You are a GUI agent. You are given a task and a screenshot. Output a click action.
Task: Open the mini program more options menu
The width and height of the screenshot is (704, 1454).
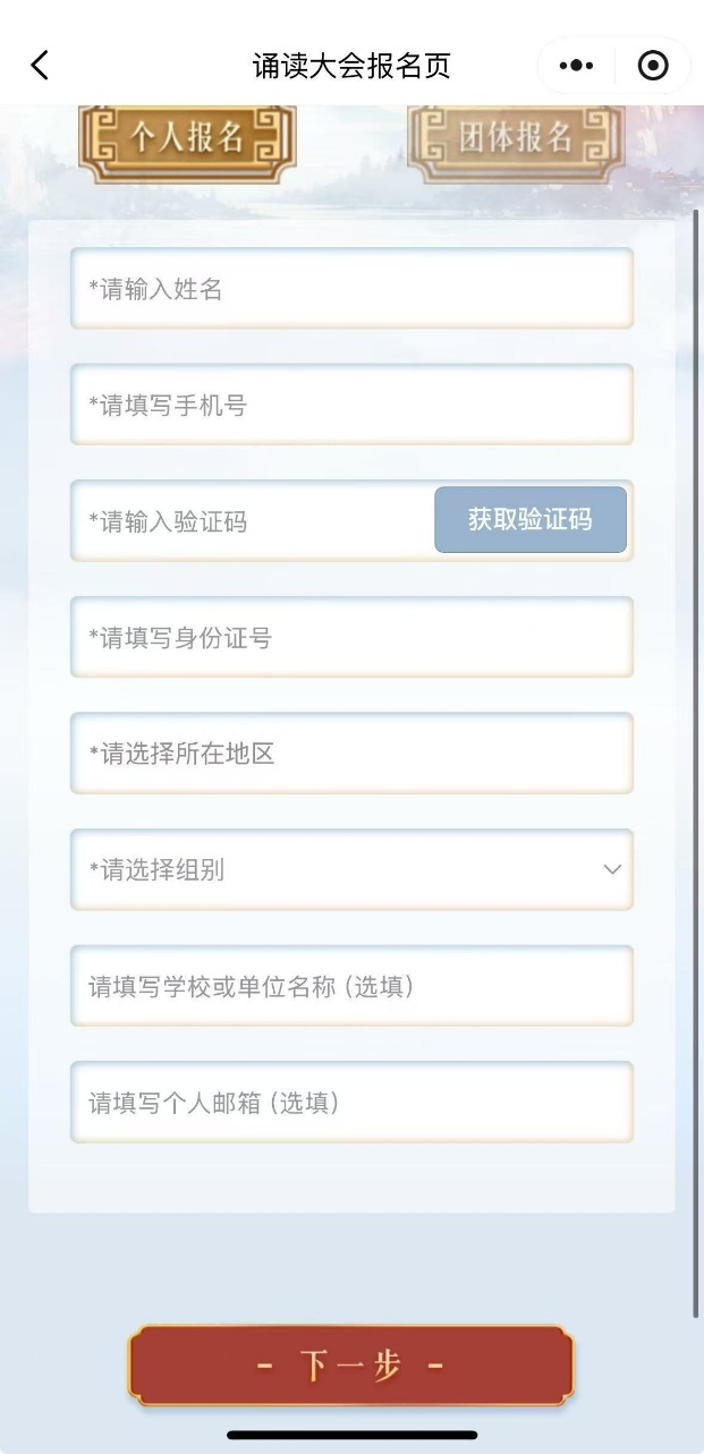point(576,66)
